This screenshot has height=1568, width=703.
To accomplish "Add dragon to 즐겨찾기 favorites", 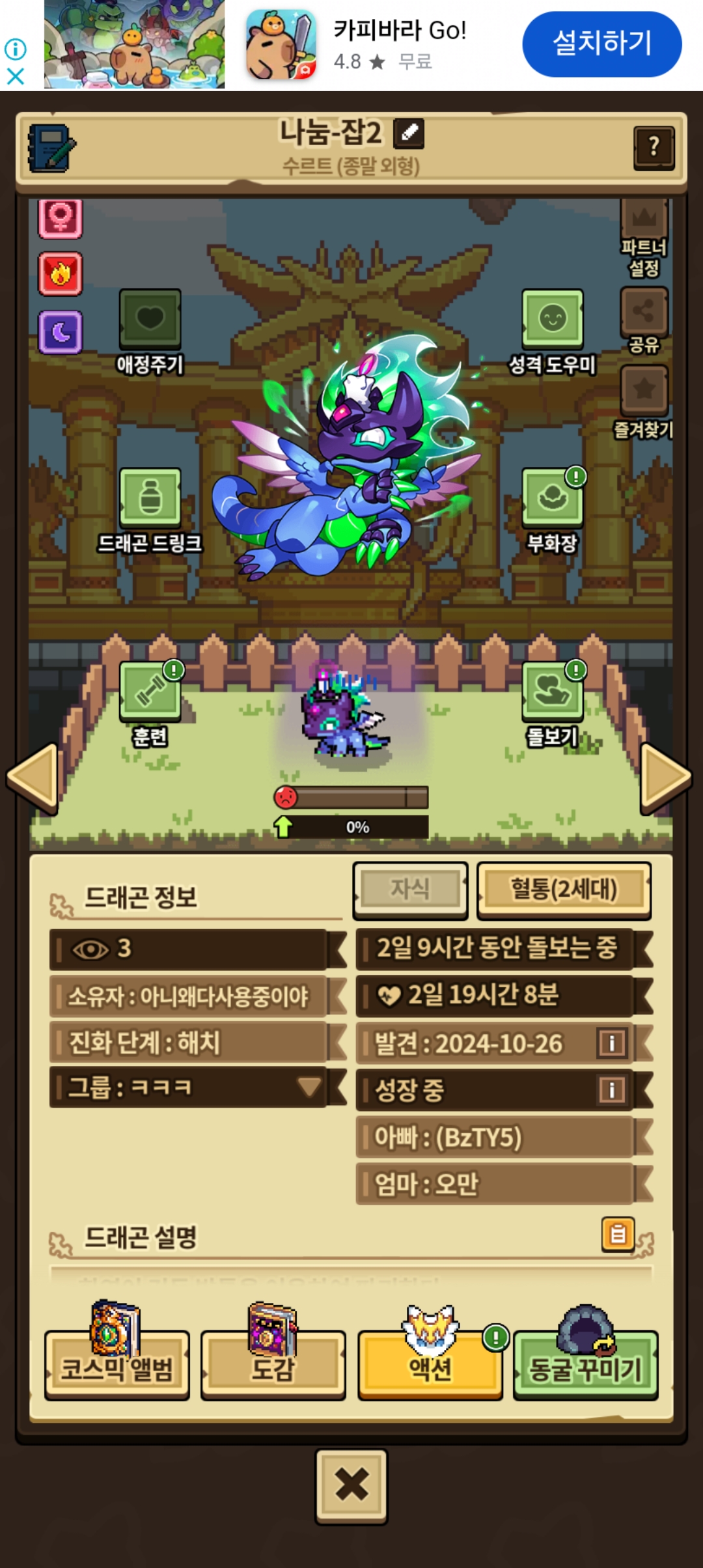I will [x=644, y=391].
